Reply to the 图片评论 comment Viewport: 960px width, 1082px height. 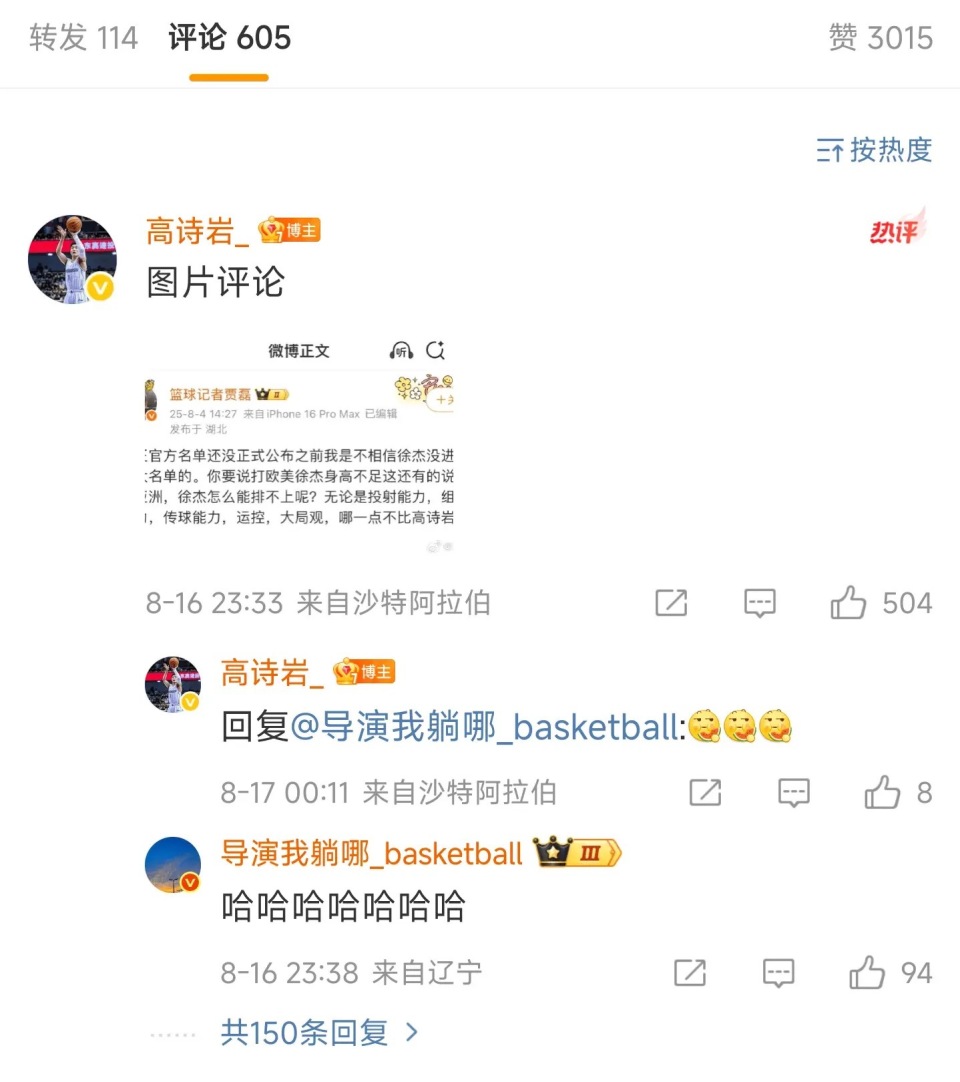click(x=760, y=603)
